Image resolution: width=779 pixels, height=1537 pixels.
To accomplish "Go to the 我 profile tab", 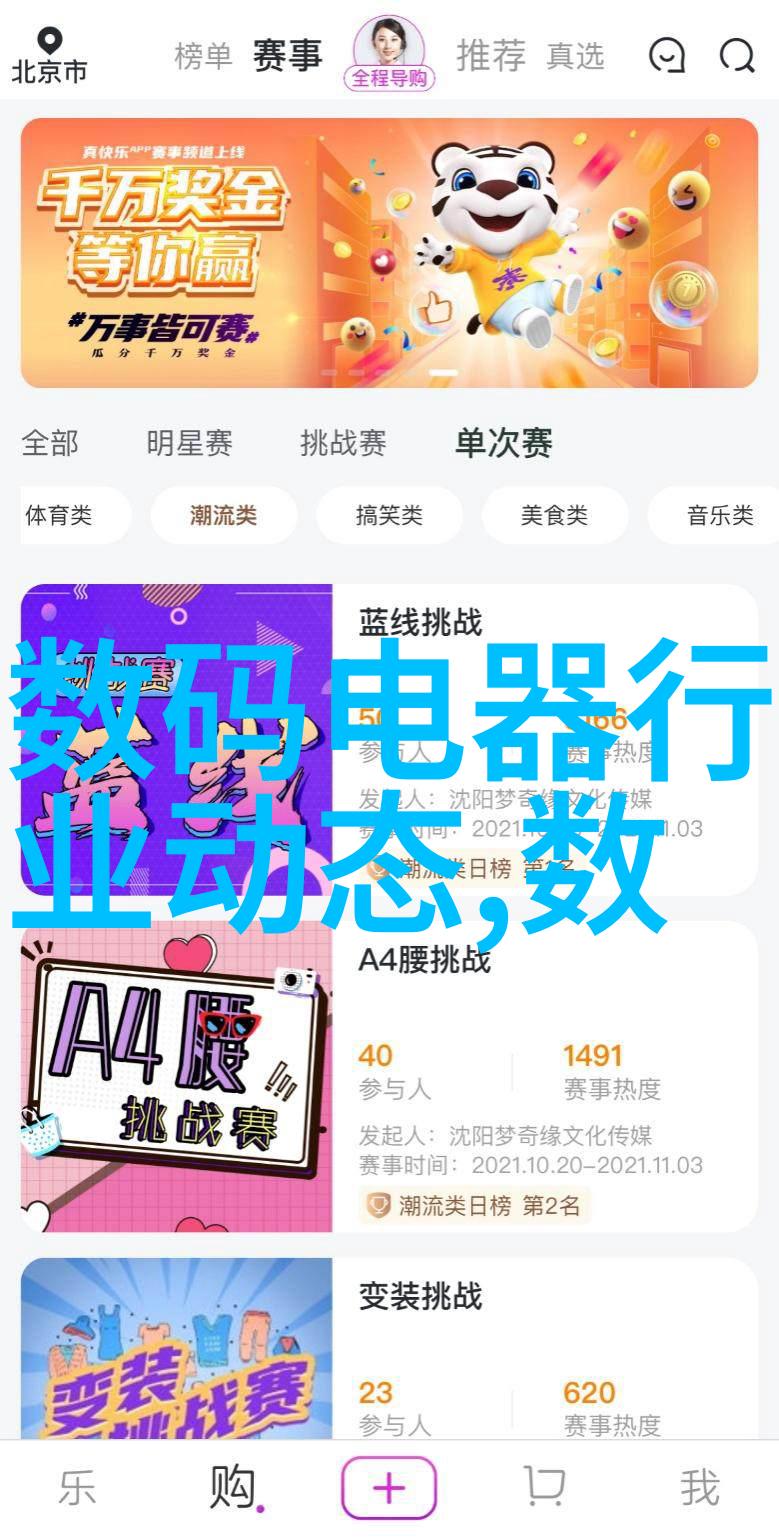I will click(699, 1489).
